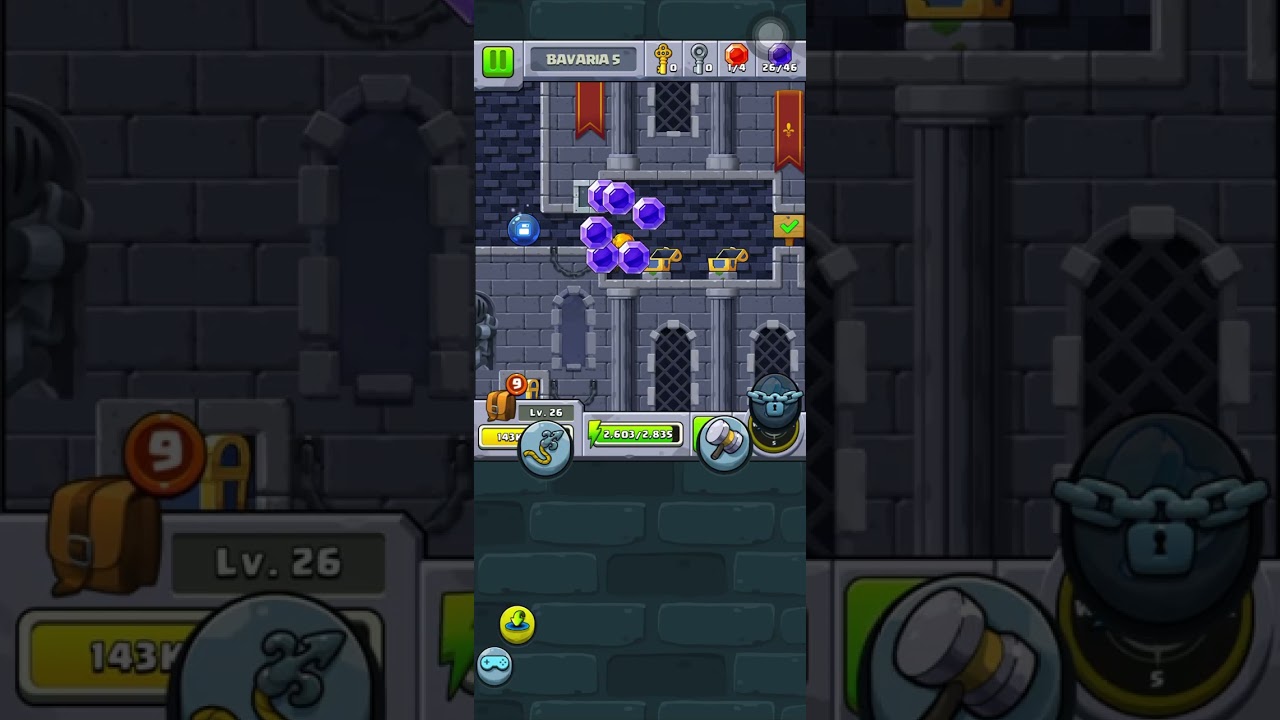Pause the game with the green button
Image resolution: width=1280 pixels, height=720 pixels.
pos(497,61)
